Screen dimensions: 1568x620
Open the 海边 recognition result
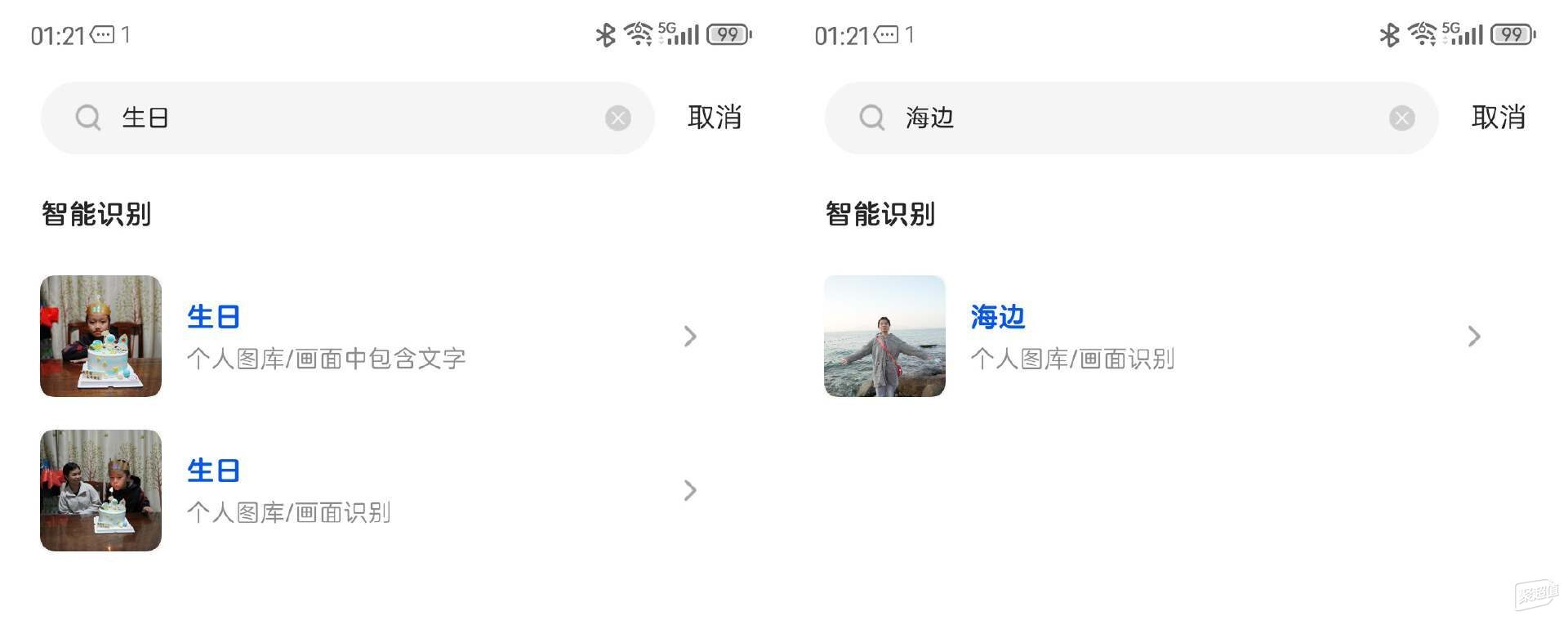pos(1151,336)
